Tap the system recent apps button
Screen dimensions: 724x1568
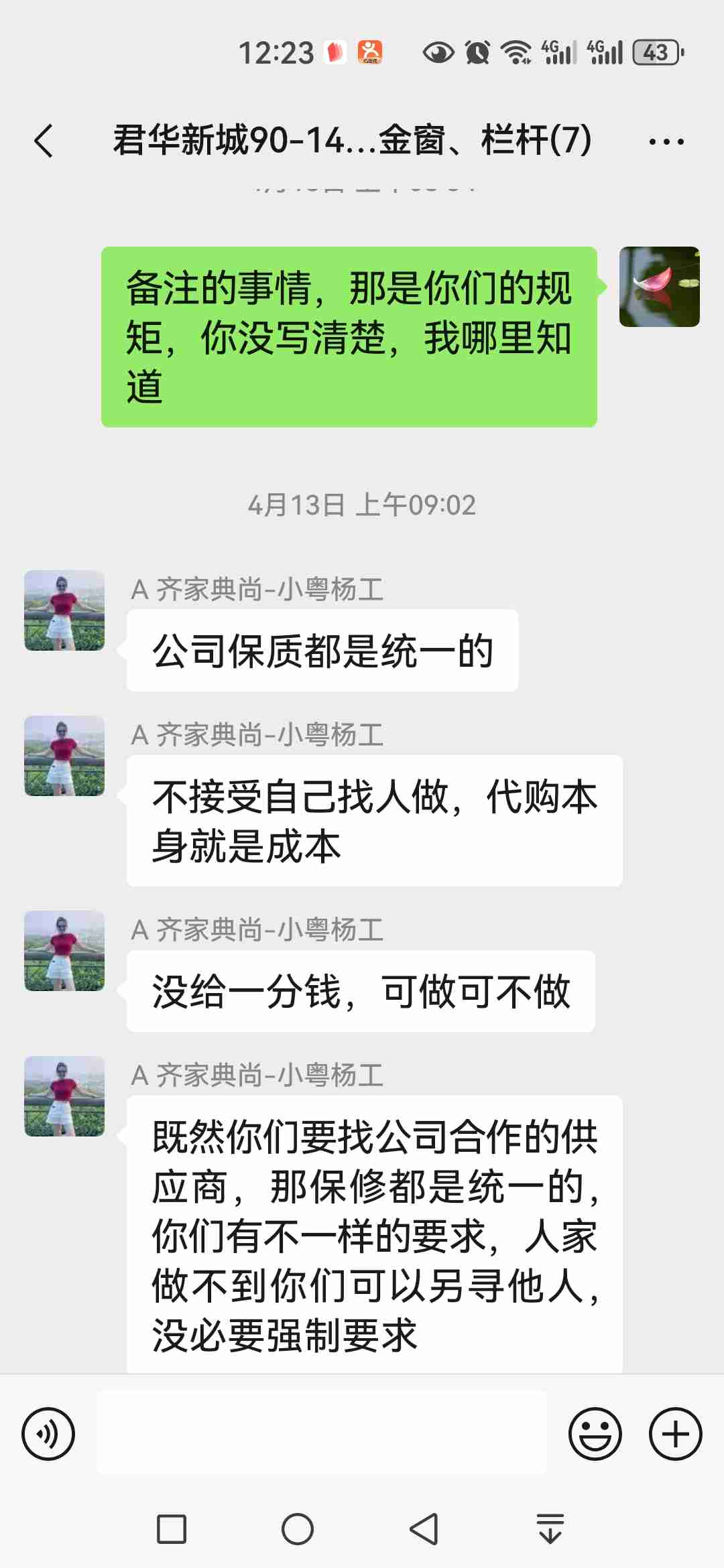[171, 1528]
